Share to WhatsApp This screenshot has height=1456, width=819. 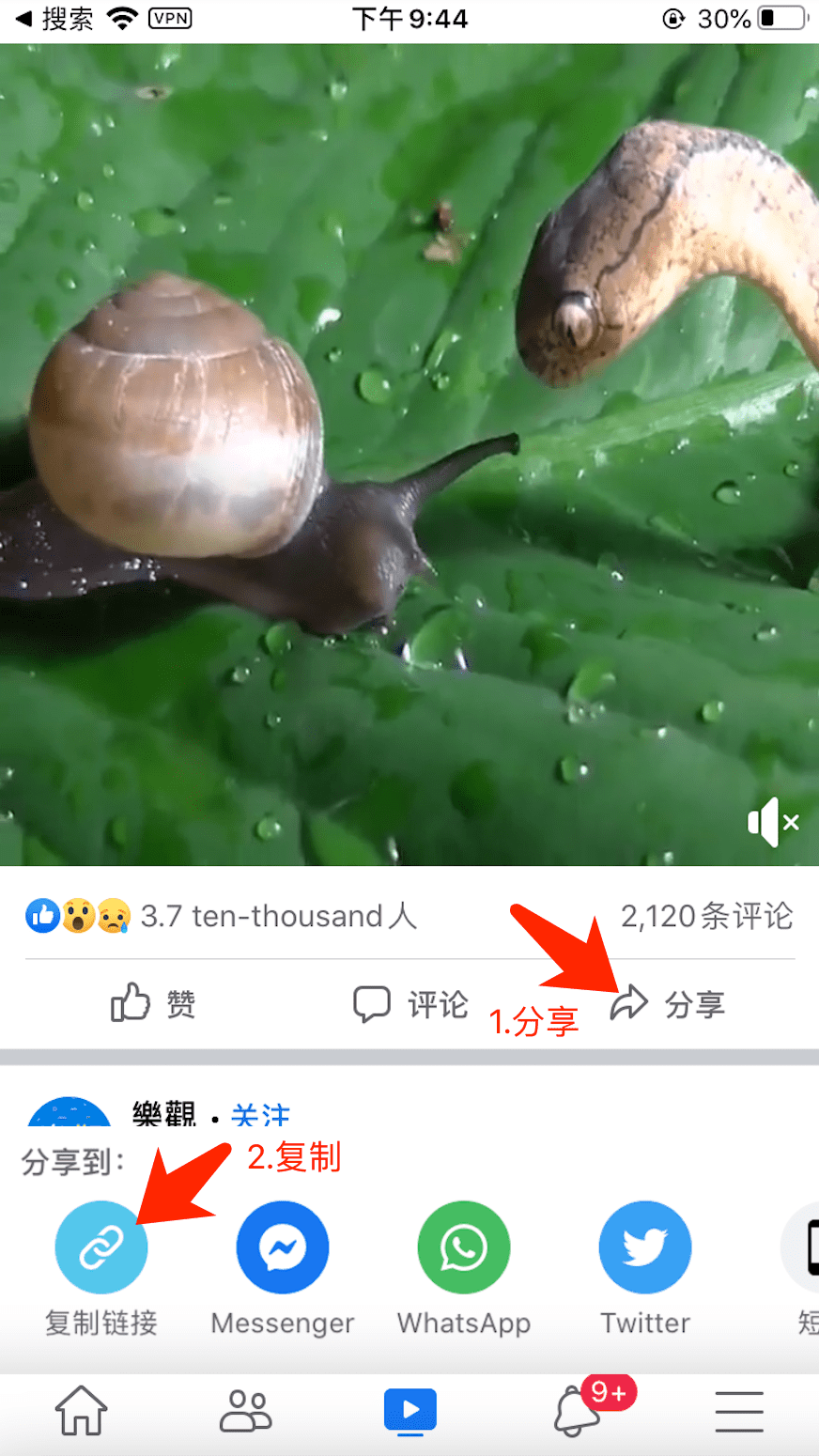(x=464, y=1248)
